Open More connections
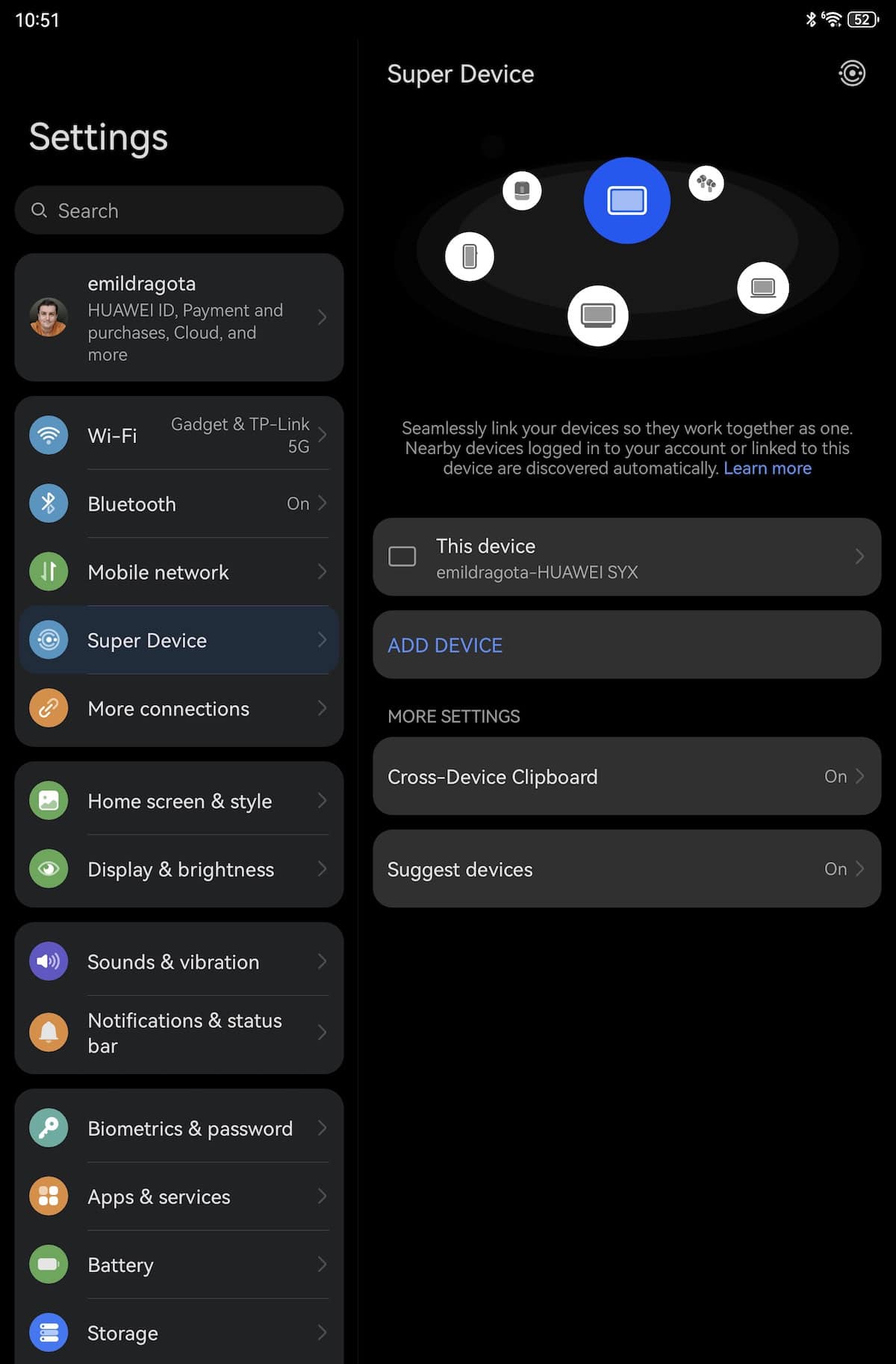This screenshot has width=896, height=1364. pyautogui.click(x=179, y=708)
